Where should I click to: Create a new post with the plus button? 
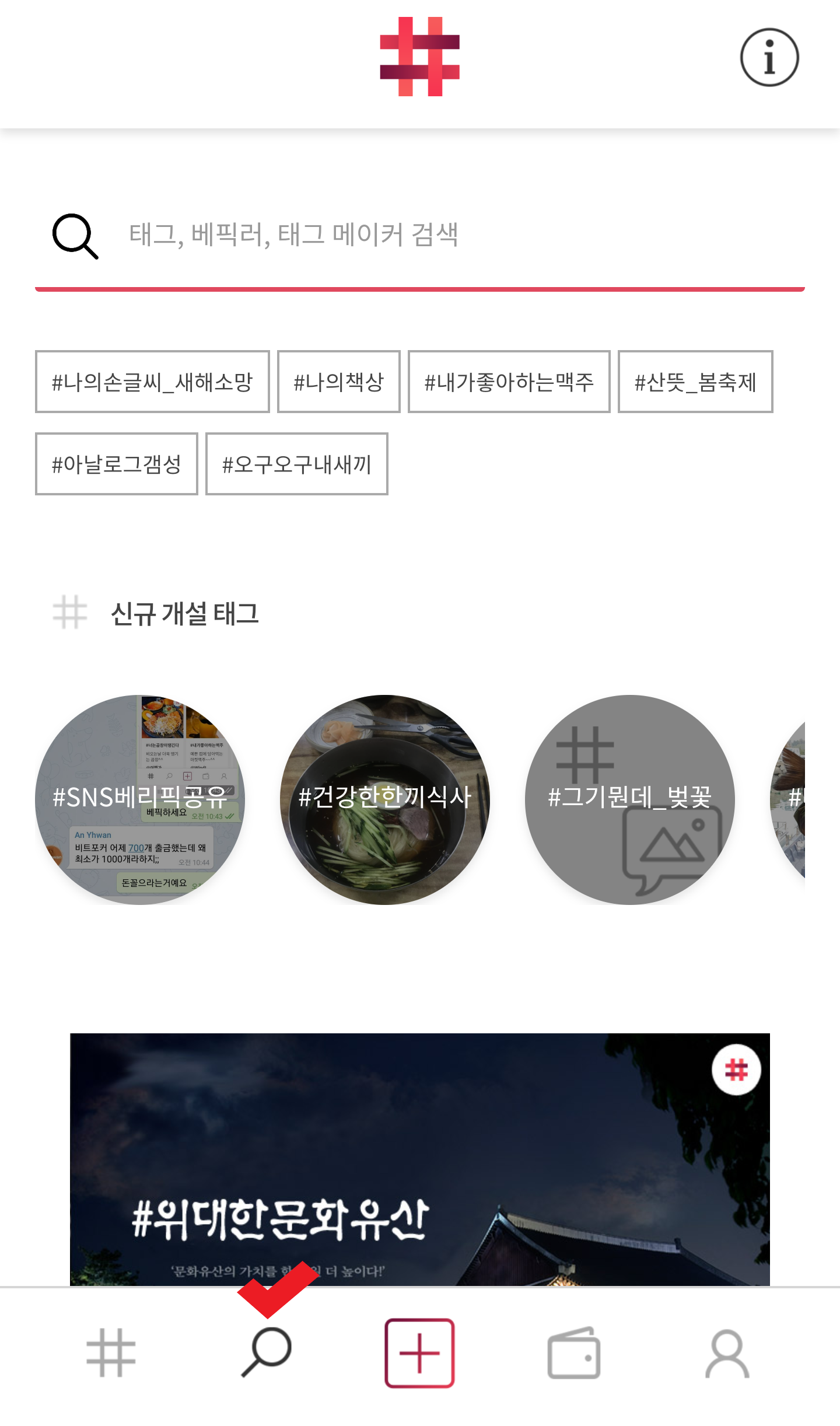tap(419, 1352)
